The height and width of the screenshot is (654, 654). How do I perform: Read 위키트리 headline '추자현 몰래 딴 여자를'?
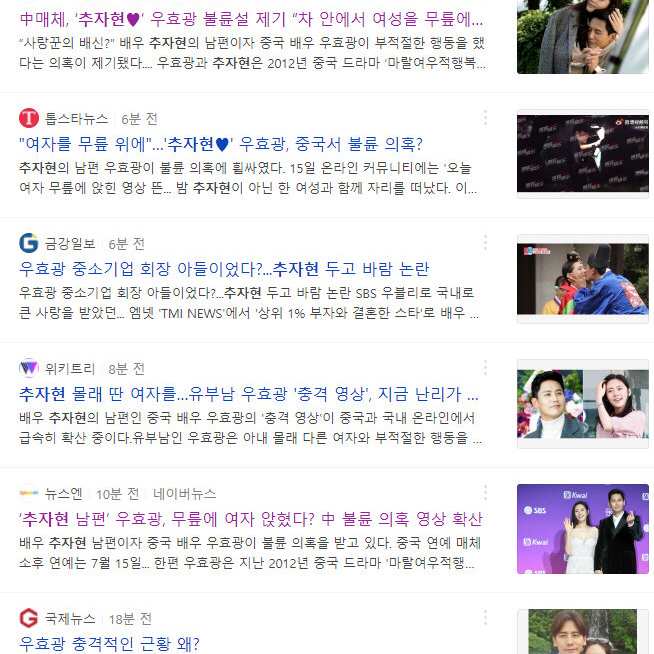(248, 393)
